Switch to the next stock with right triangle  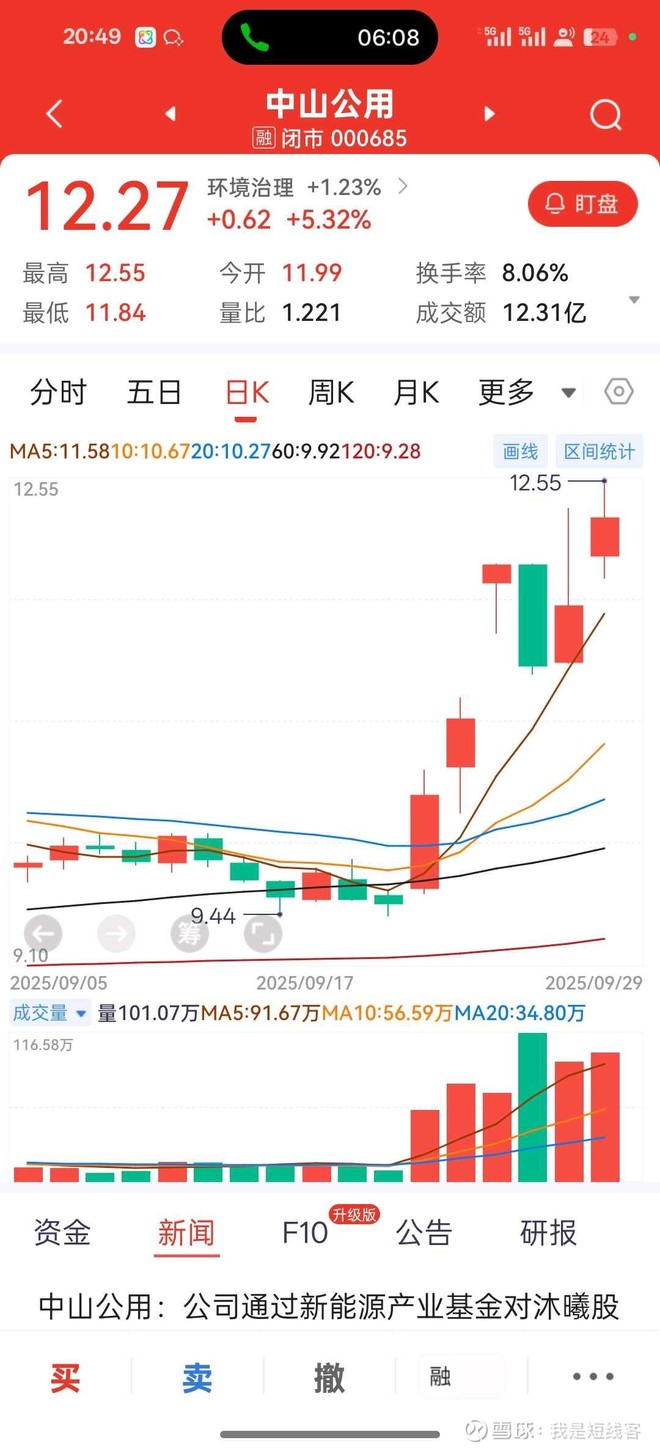click(489, 114)
